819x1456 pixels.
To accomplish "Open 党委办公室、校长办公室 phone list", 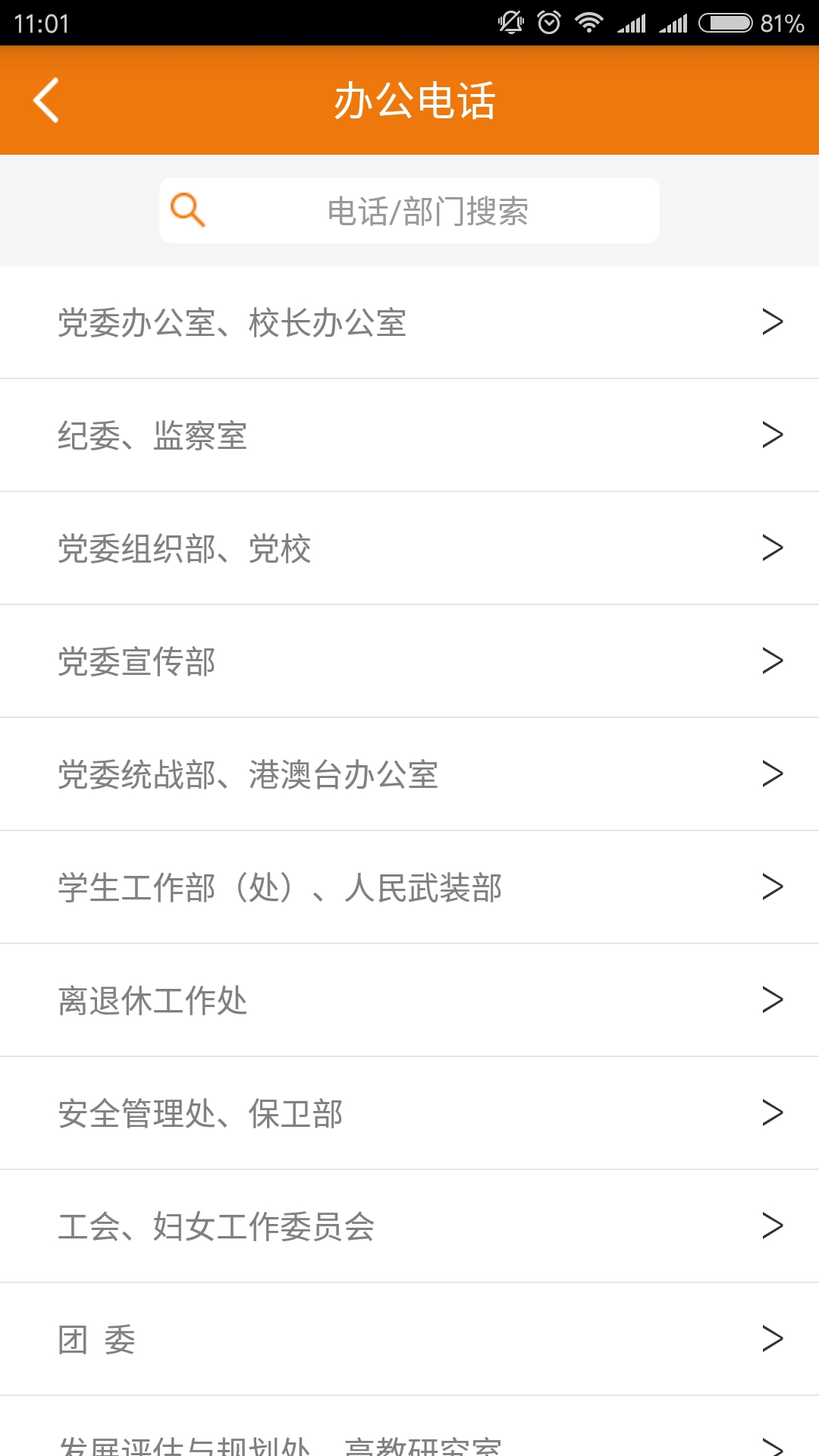I will pyautogui.click(x=409, y=322).
